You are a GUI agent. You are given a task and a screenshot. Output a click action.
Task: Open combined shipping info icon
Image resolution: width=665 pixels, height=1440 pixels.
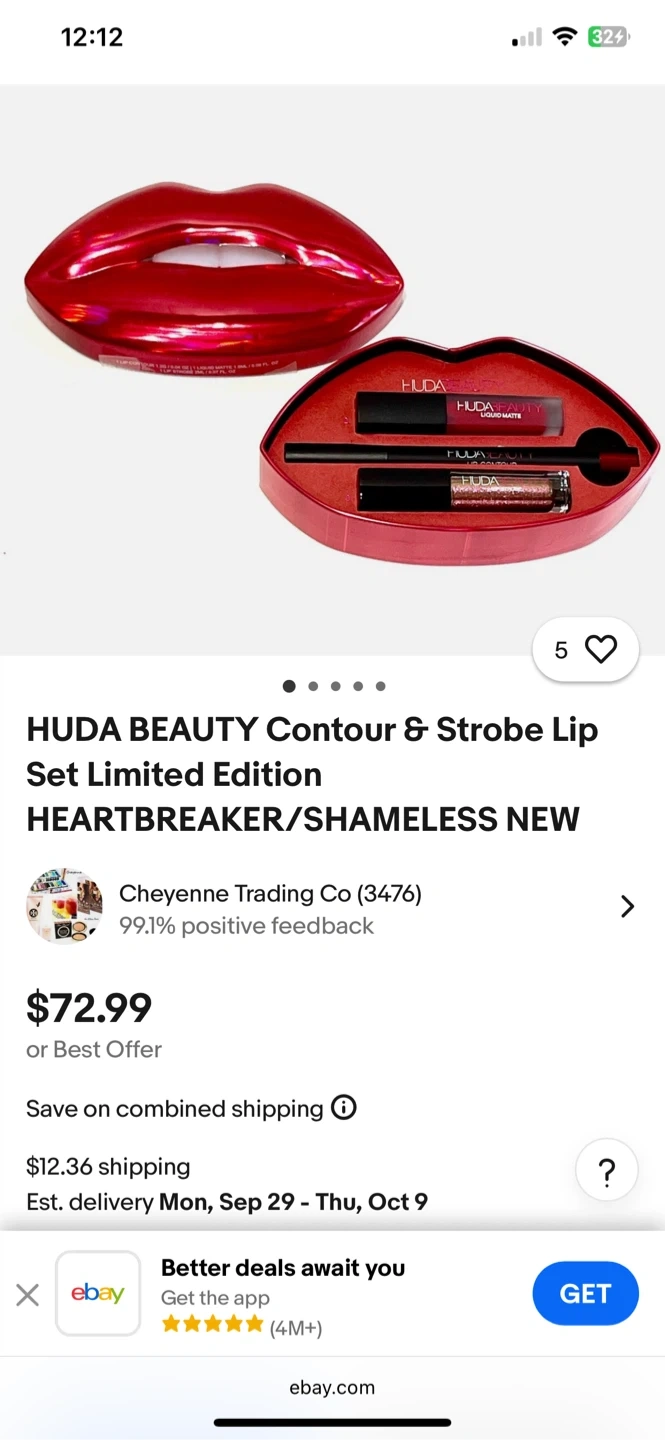click(344, 1108)
